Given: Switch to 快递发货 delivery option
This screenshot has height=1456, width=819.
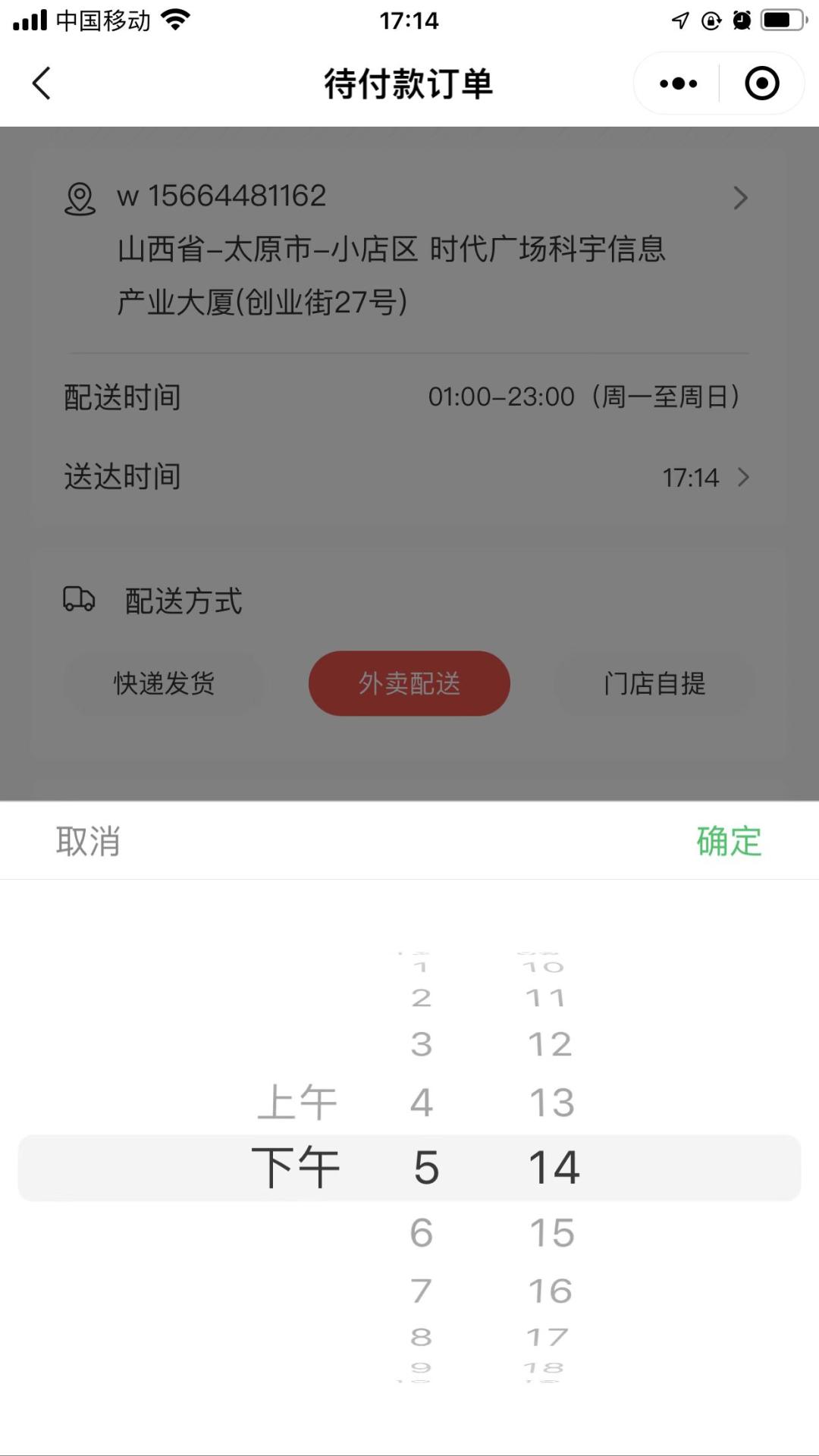Looking at the screenshot, I should coord(164,683).
